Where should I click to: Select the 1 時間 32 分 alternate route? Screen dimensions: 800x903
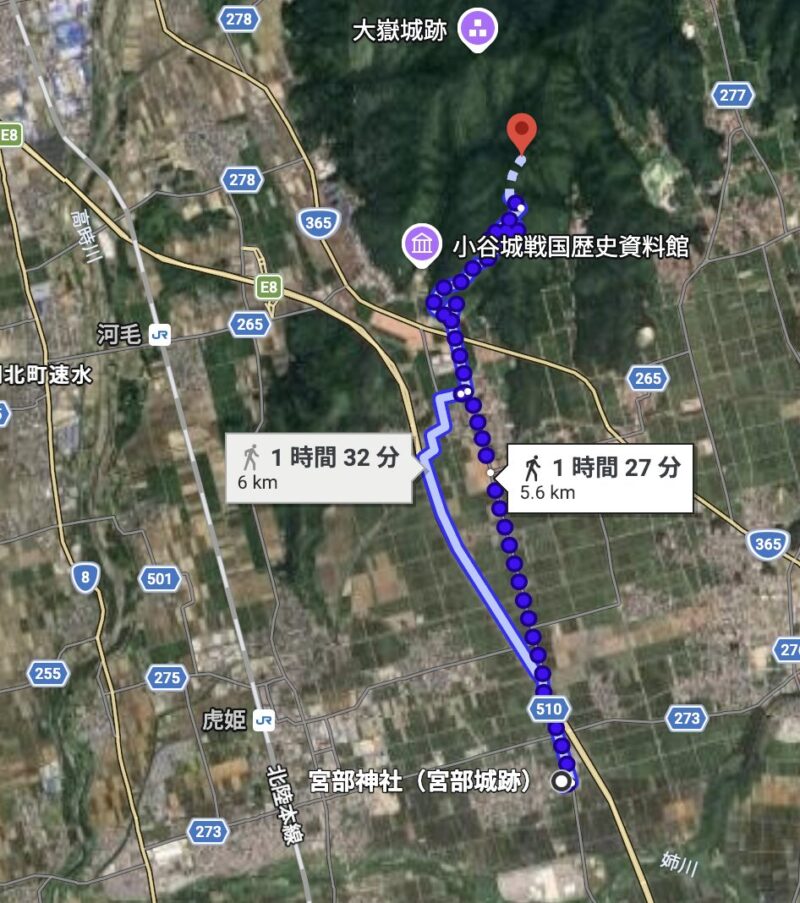tap(318, 468)
